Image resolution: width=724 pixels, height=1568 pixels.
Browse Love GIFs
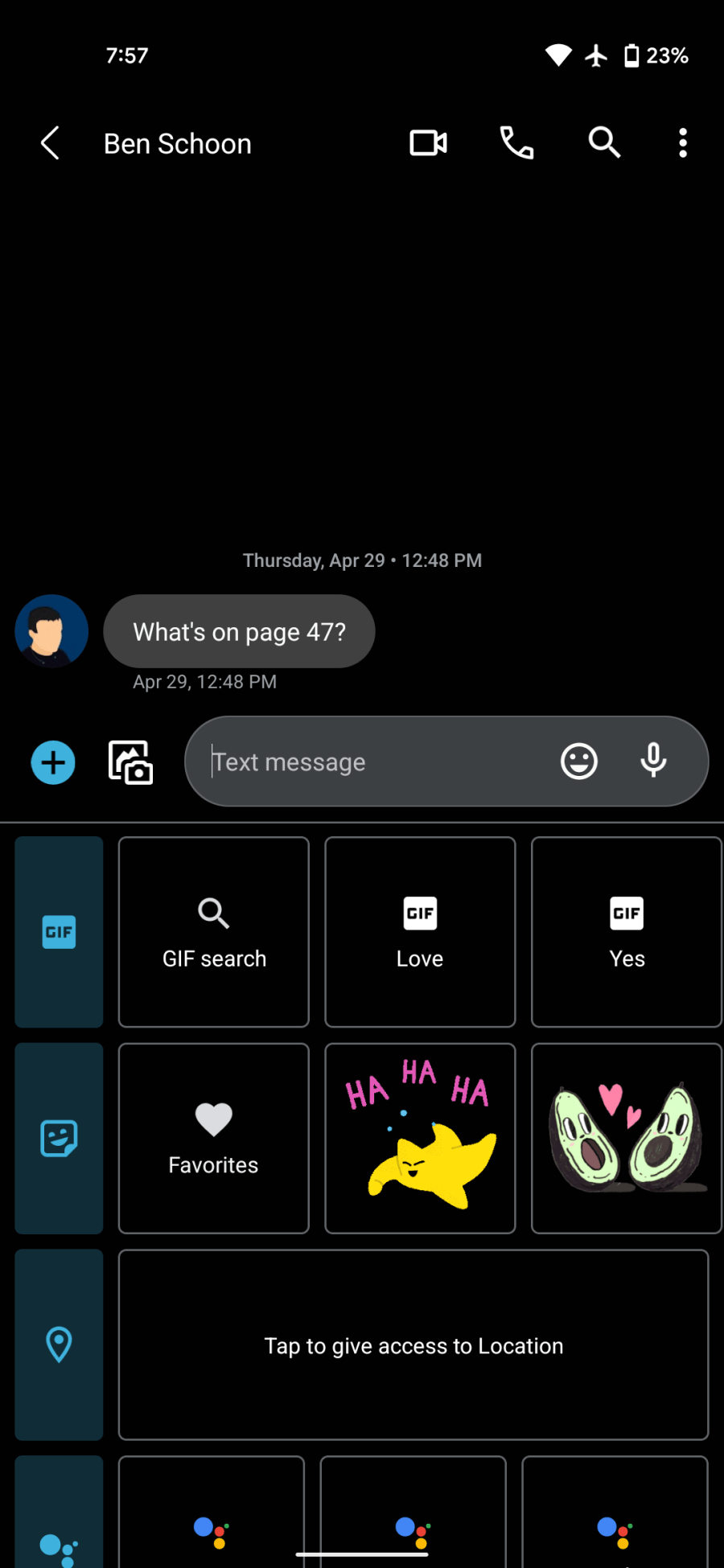[x=420, y=932]
